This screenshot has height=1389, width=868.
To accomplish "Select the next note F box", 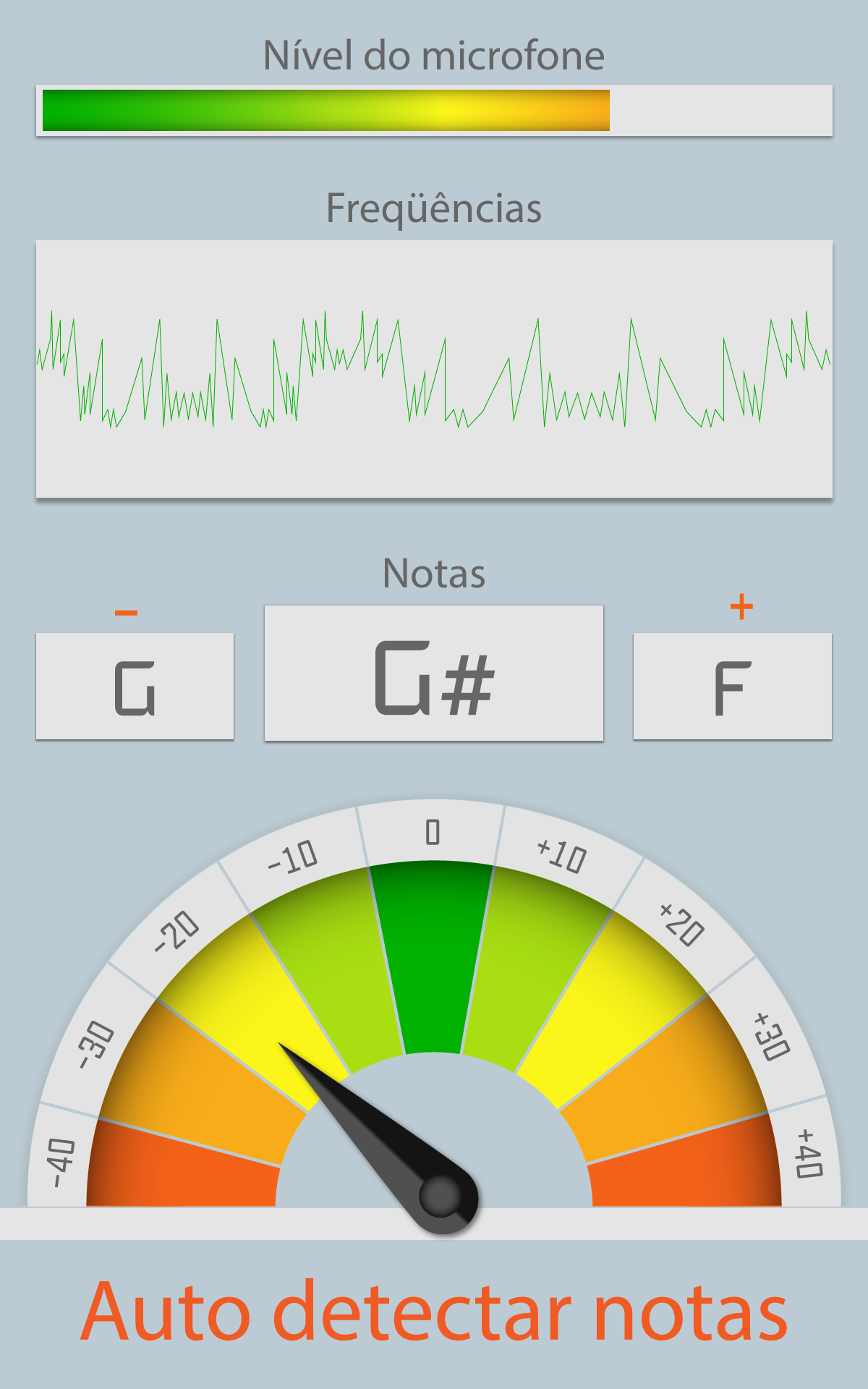I will (733, 686).
